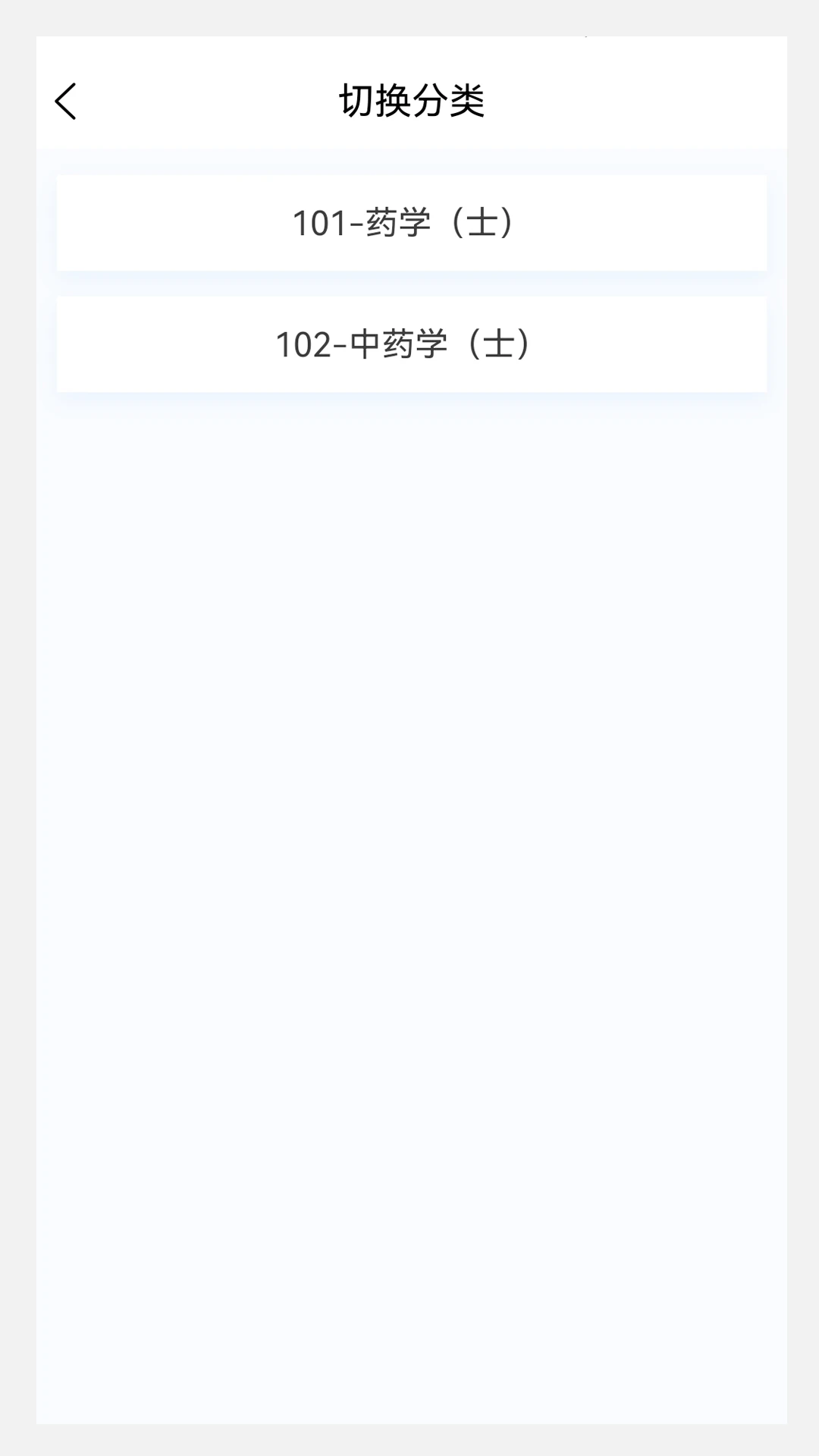Click the second category card labeled 102
The image size is (819, 1456).
(409, 344)
